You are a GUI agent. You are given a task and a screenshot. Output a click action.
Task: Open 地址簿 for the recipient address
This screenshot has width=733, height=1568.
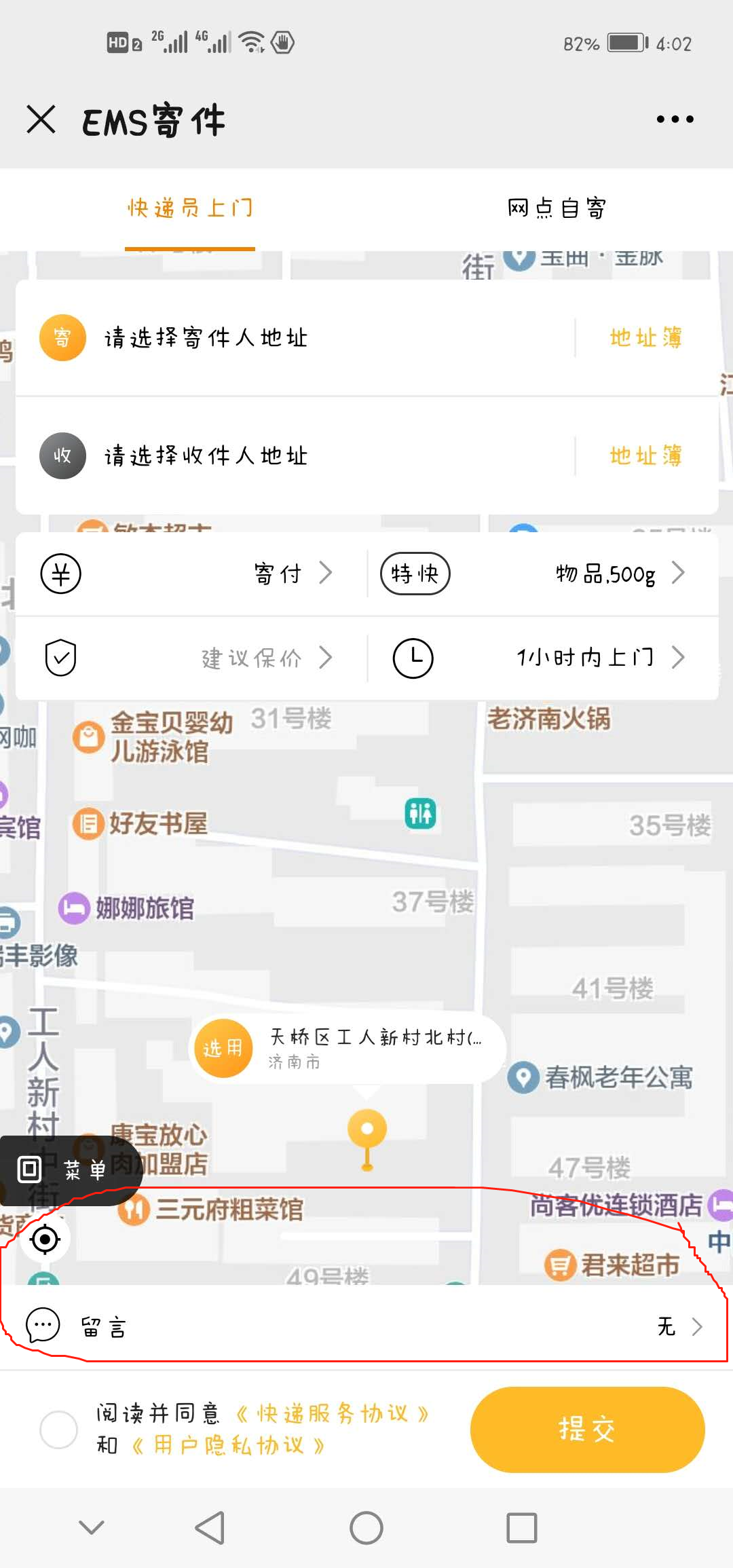click(645, 455)
